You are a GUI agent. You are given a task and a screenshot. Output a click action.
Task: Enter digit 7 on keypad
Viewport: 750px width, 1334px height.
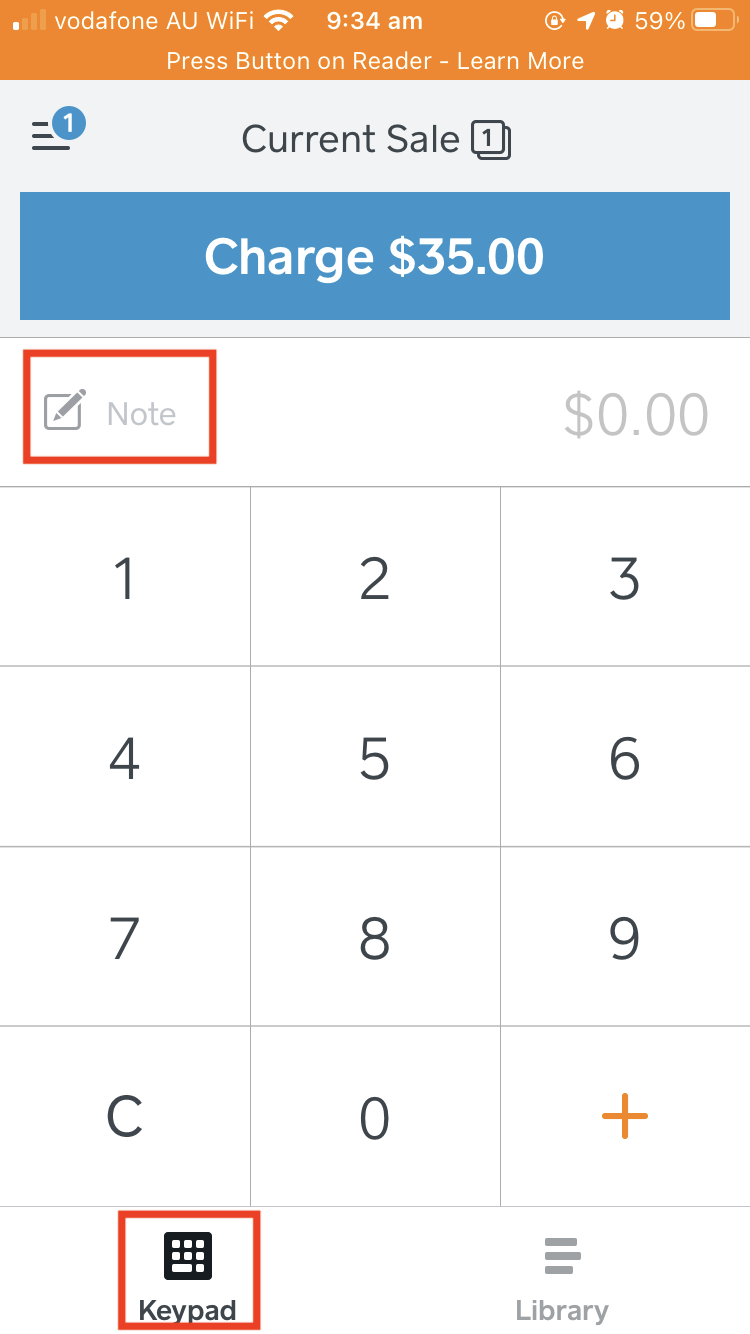(124, 938)
